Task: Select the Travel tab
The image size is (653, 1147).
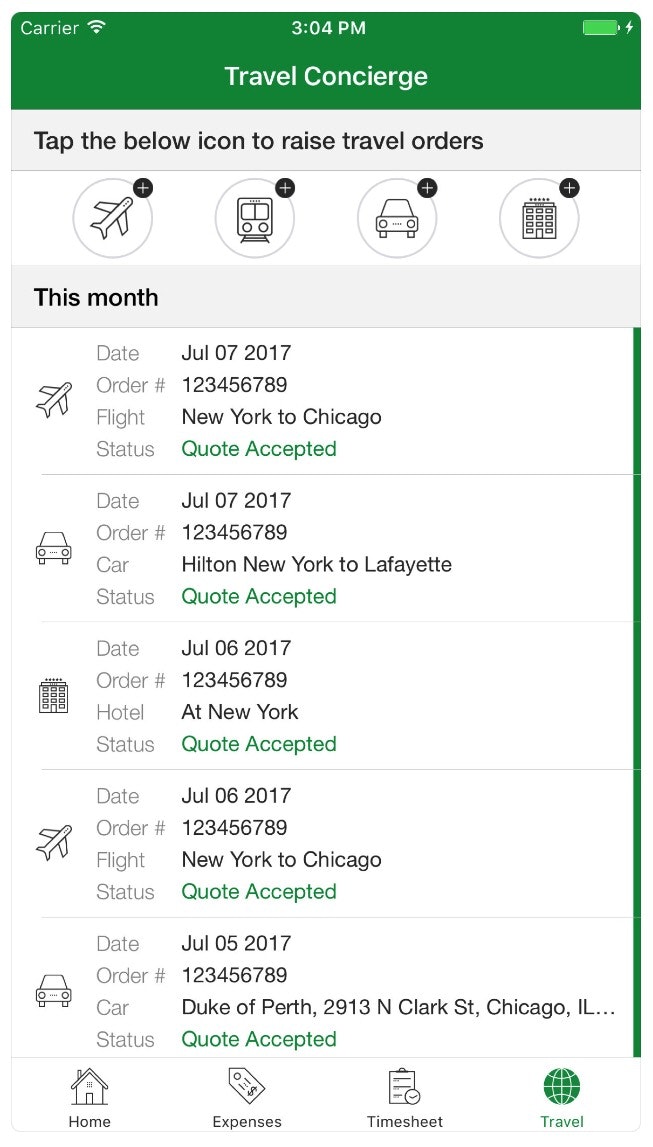Action: tap(561, 1097)
